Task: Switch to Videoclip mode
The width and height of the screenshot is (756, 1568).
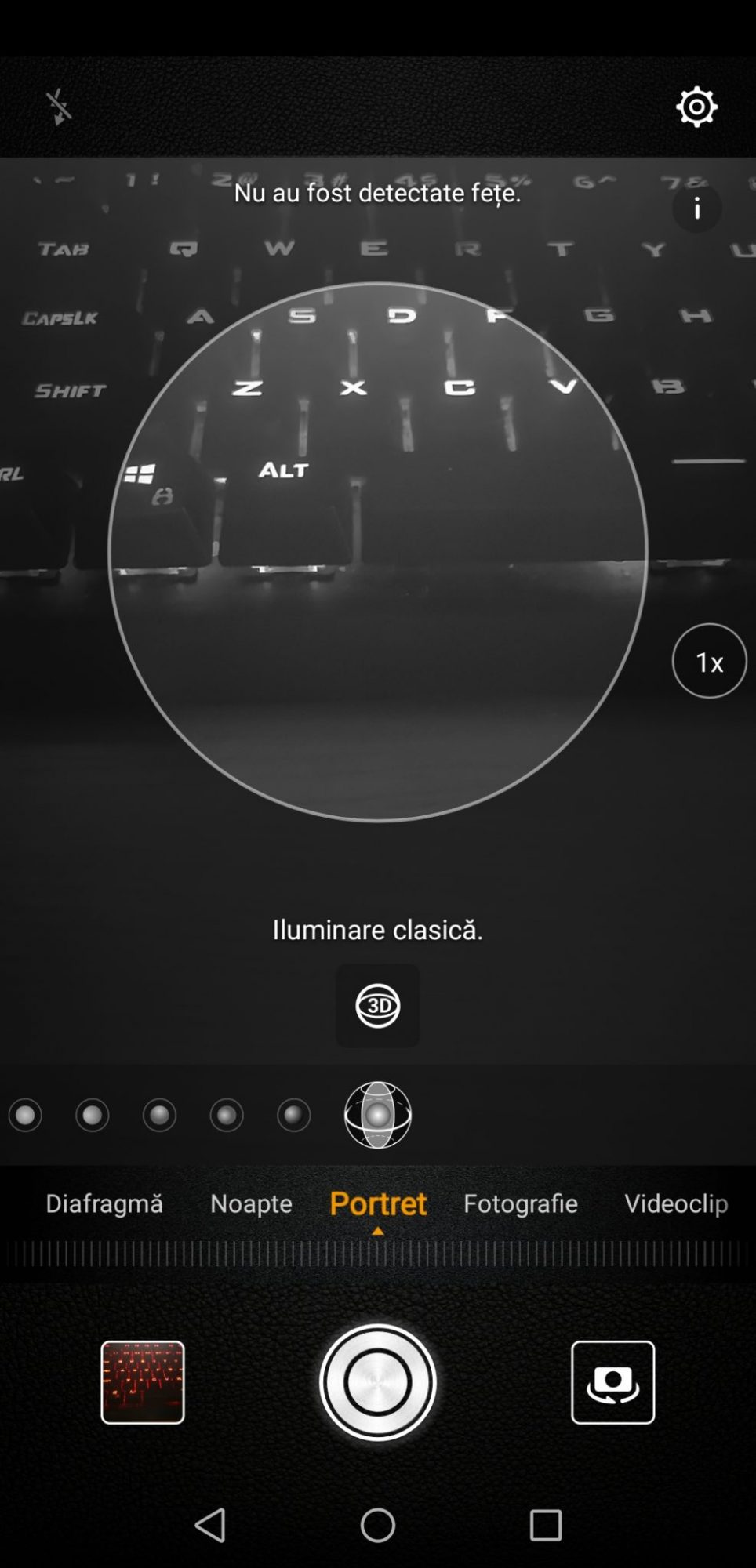Action: (x=676, y=1203)
